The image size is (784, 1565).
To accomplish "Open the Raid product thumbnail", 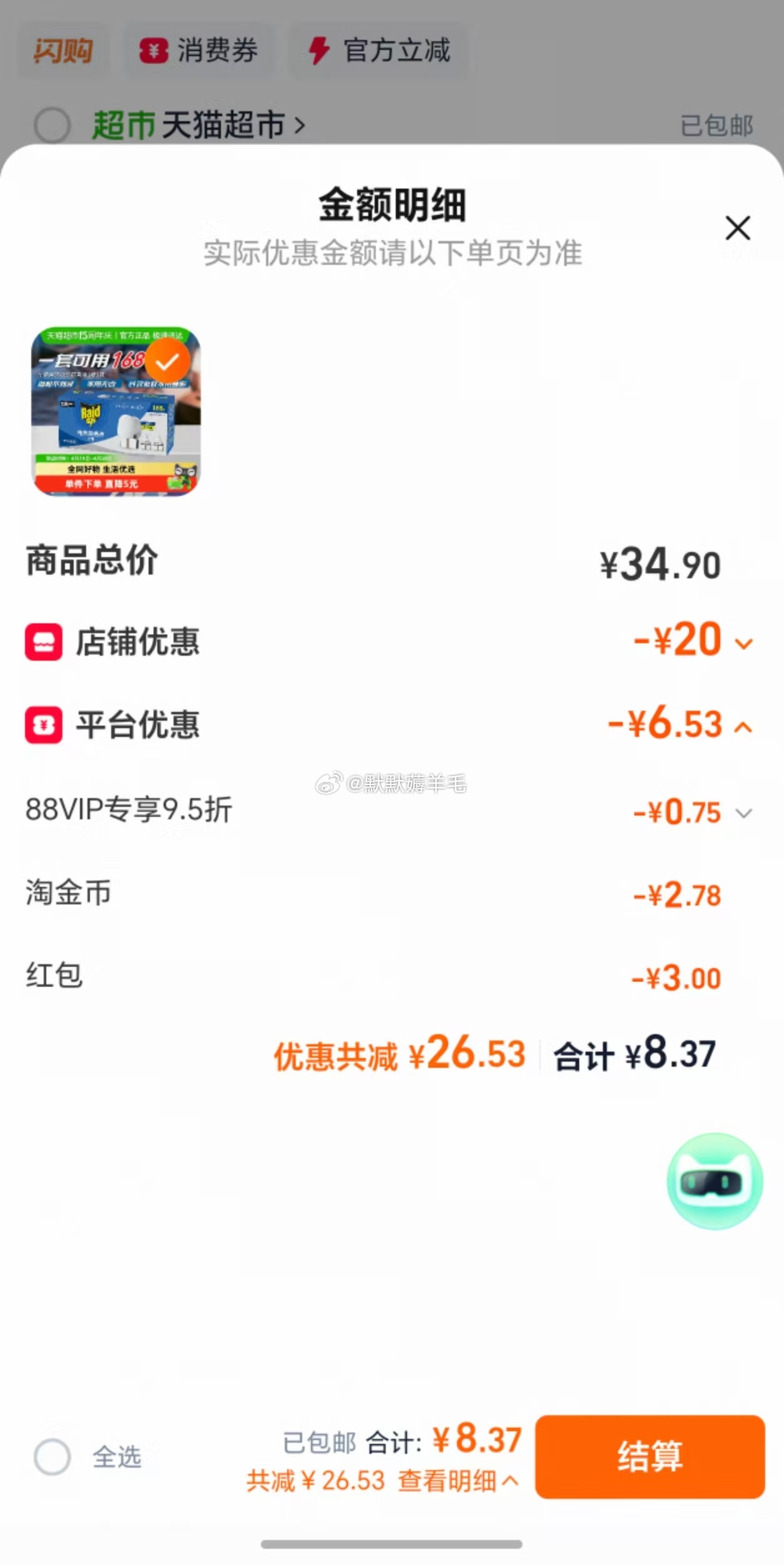I will 116,412.
